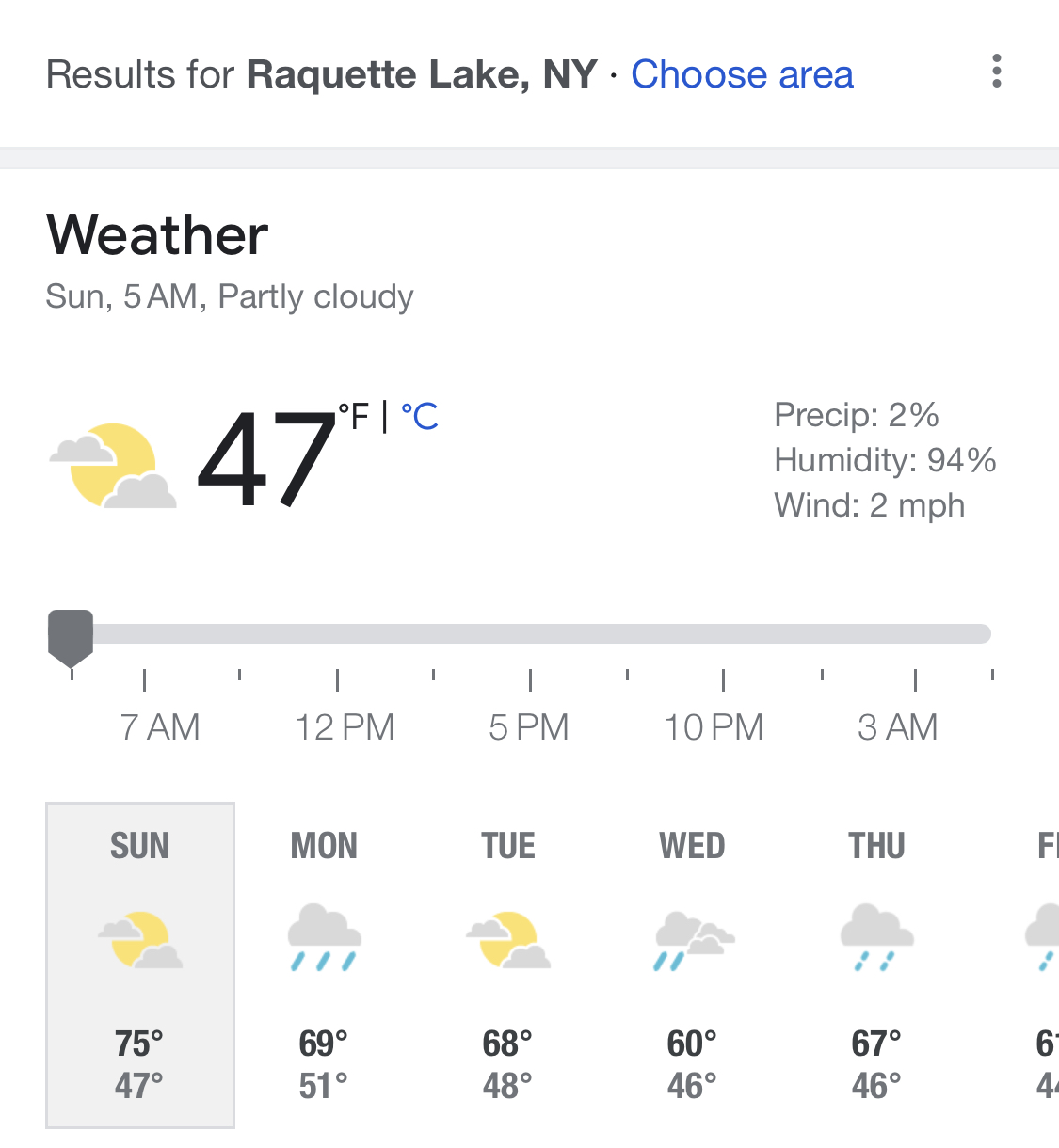Open the THU forecast day

pos(876,965)
